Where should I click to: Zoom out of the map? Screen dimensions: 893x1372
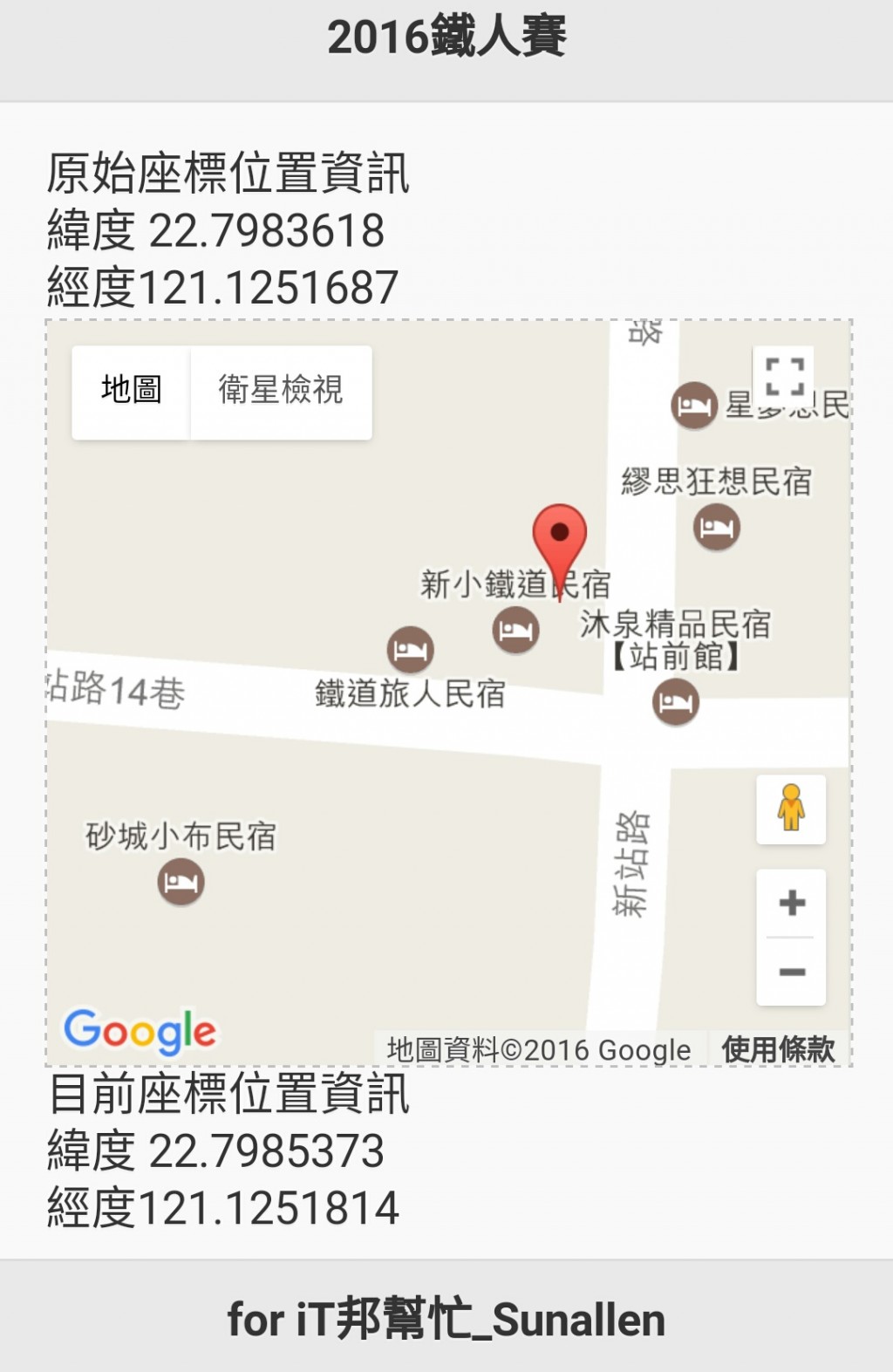(x=791, y=972)
